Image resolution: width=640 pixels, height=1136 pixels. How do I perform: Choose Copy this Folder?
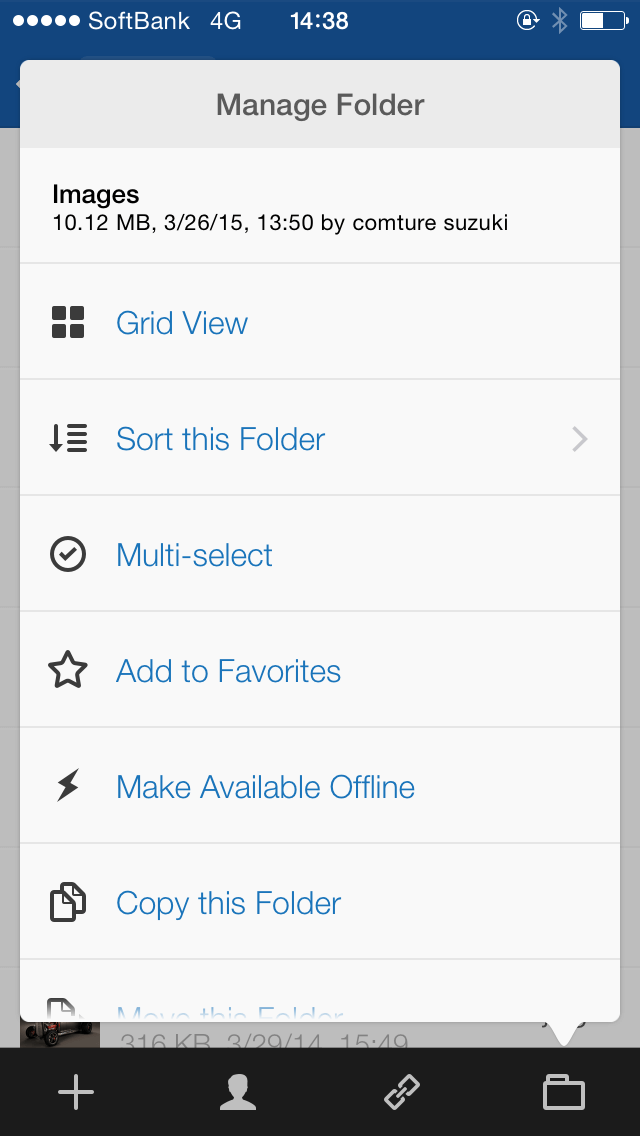tap(320, 902)
